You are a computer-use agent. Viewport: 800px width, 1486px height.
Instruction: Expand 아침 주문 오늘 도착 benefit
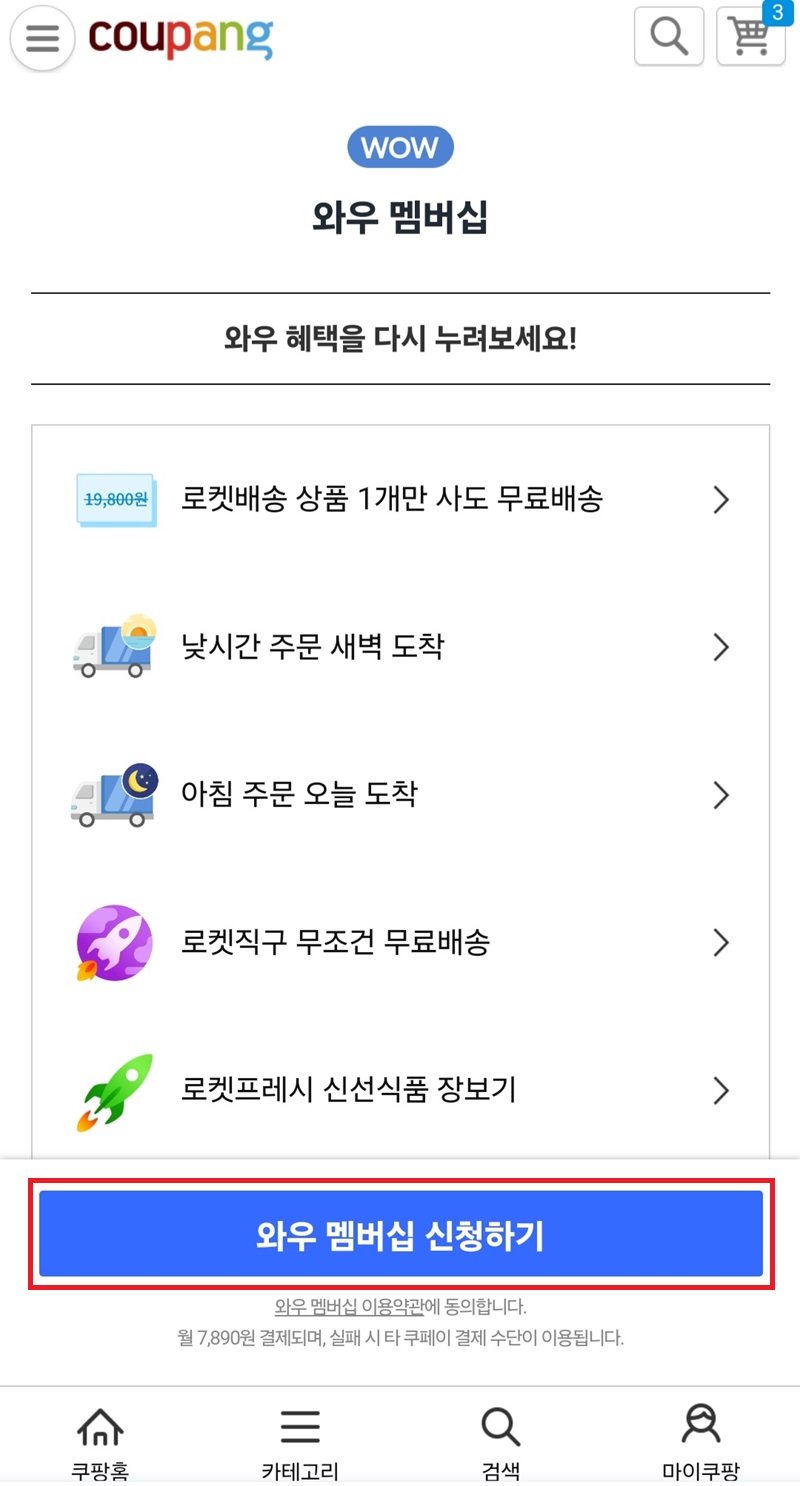(x=721, y=795)
